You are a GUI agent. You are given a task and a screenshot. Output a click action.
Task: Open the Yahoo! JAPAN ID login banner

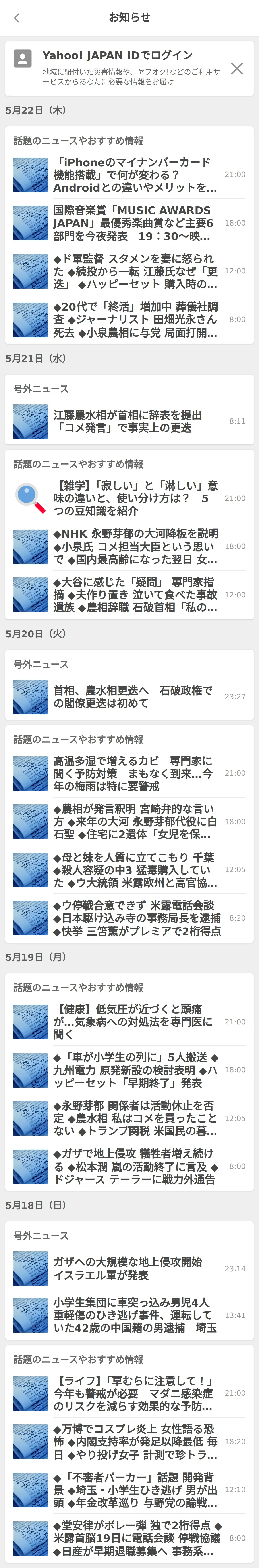(122, 68)
